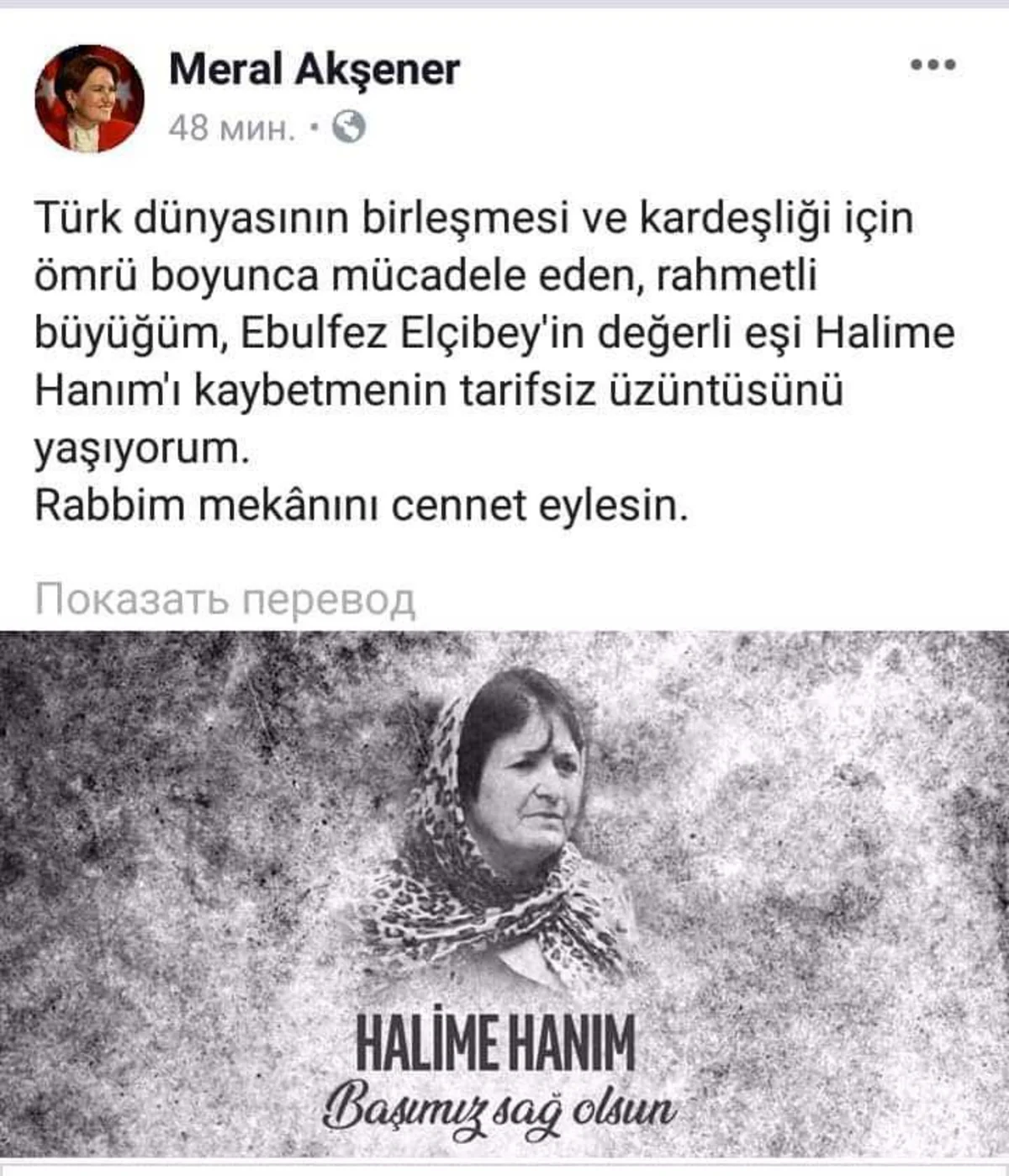Open the Halime Hanım memorial image
The width and height of the screenshot is (1009, 1176).
pos(504,892)
